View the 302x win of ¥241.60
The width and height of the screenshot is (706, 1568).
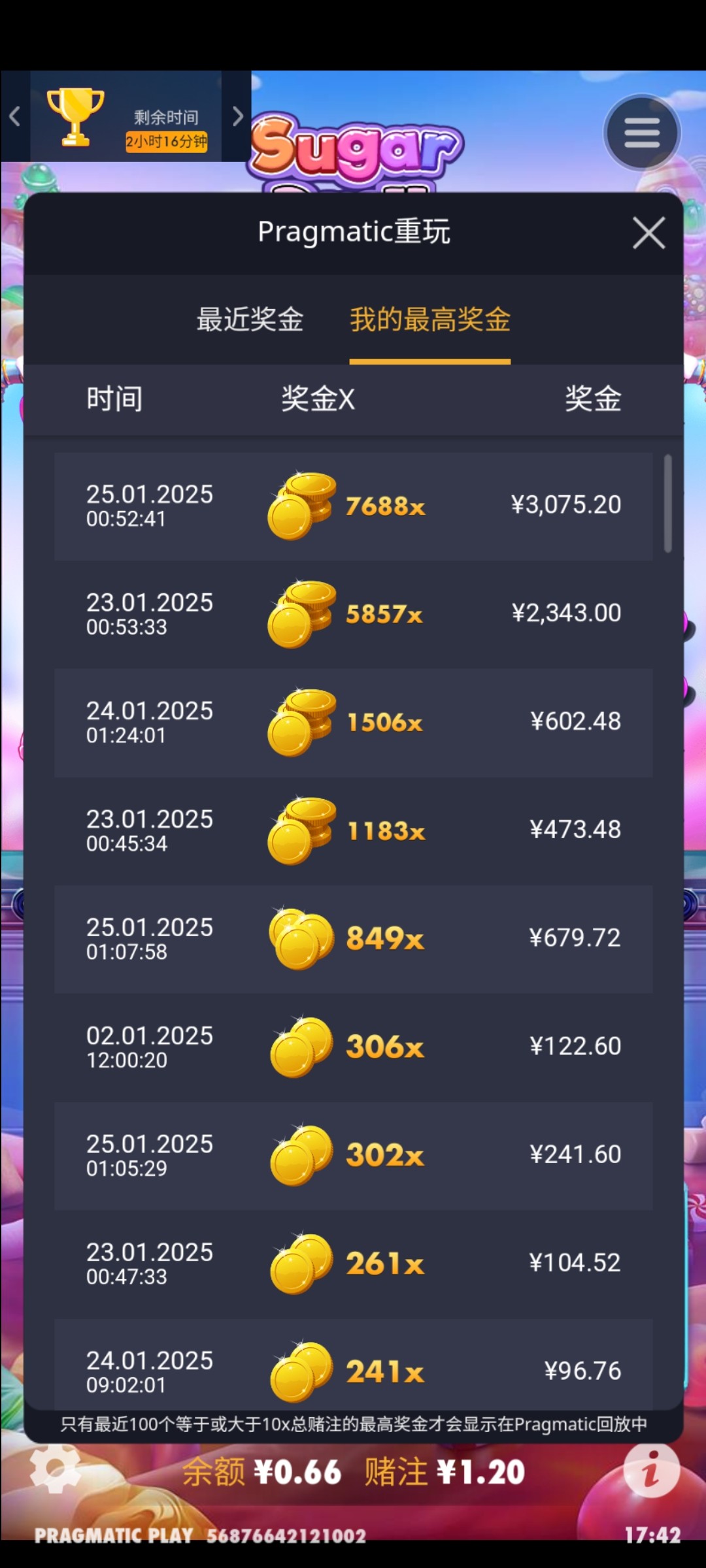click(x=353, y=1155)
